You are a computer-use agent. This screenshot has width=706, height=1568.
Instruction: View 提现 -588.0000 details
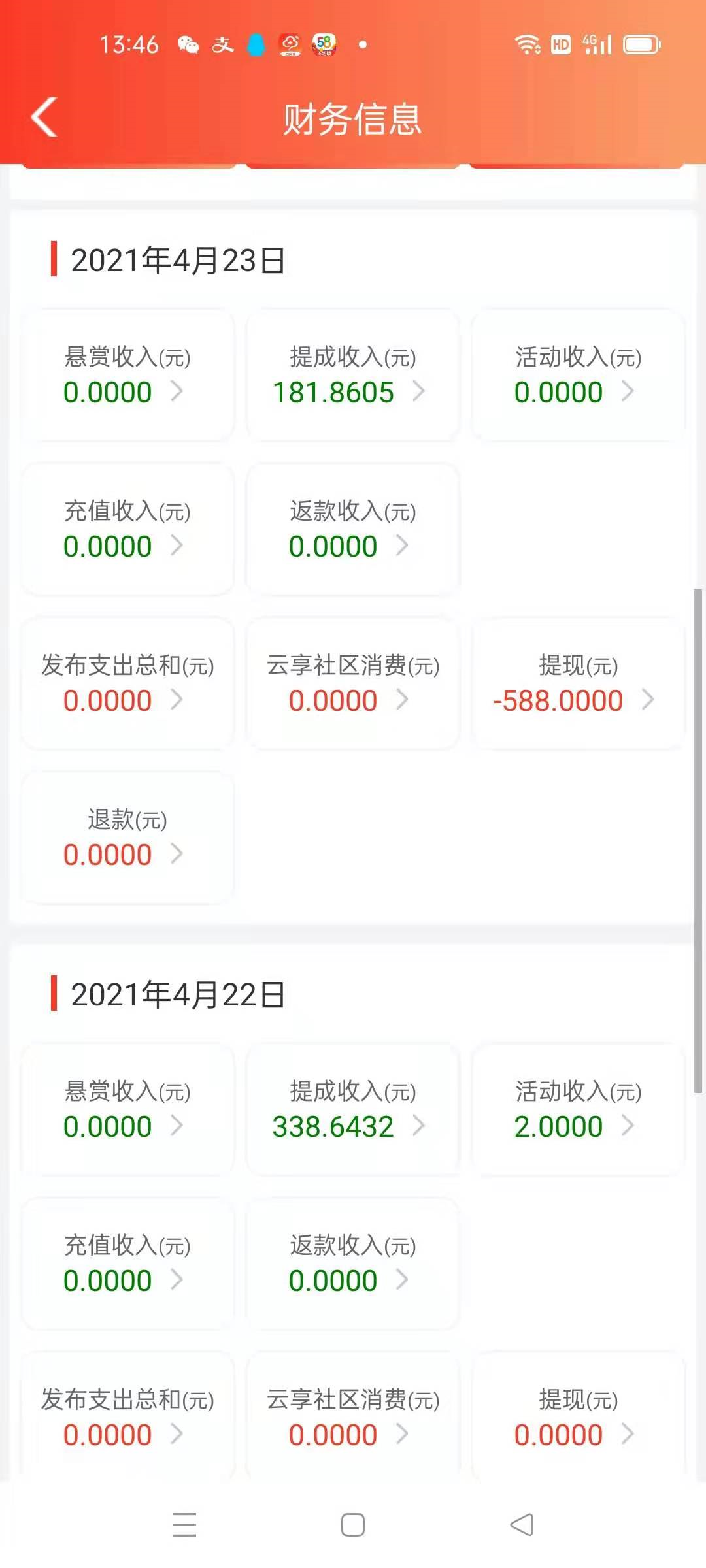click(578, 684)
